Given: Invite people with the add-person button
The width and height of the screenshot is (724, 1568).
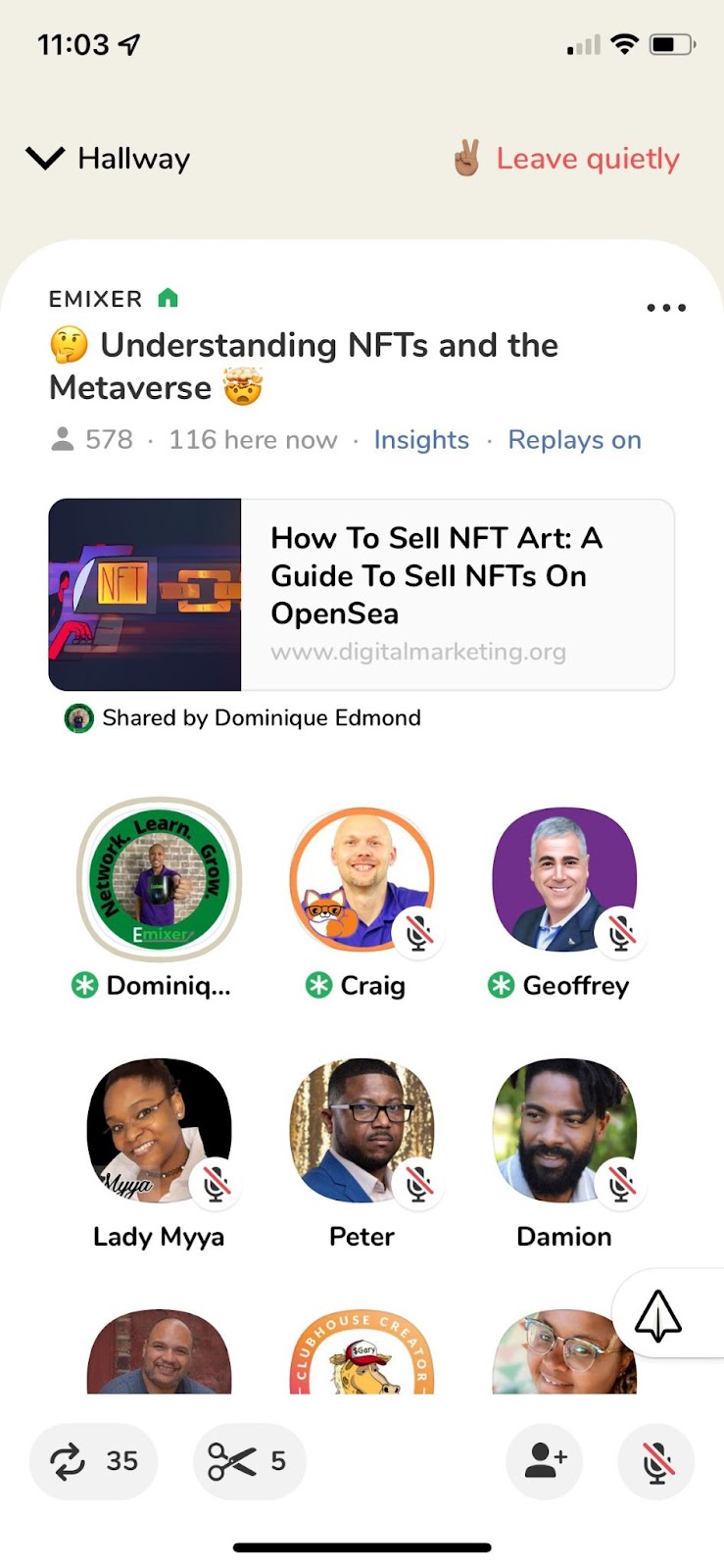Looking at the screenshot, I should [x=545, y=1461].
